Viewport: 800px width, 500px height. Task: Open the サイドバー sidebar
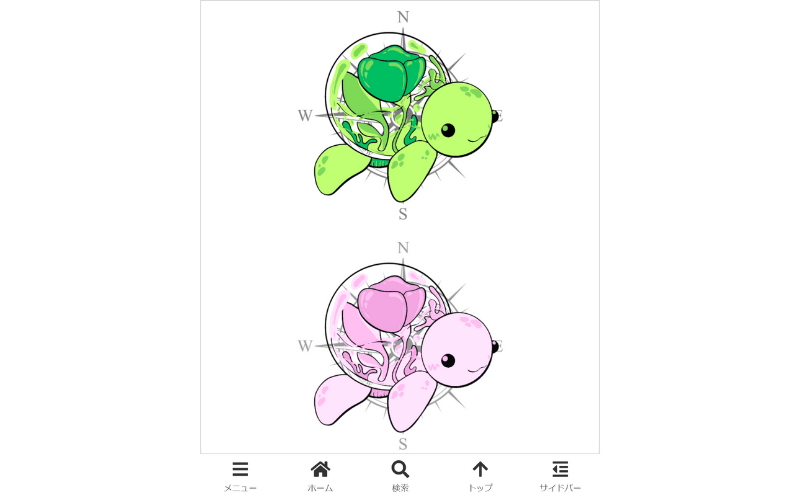point(560,475)
